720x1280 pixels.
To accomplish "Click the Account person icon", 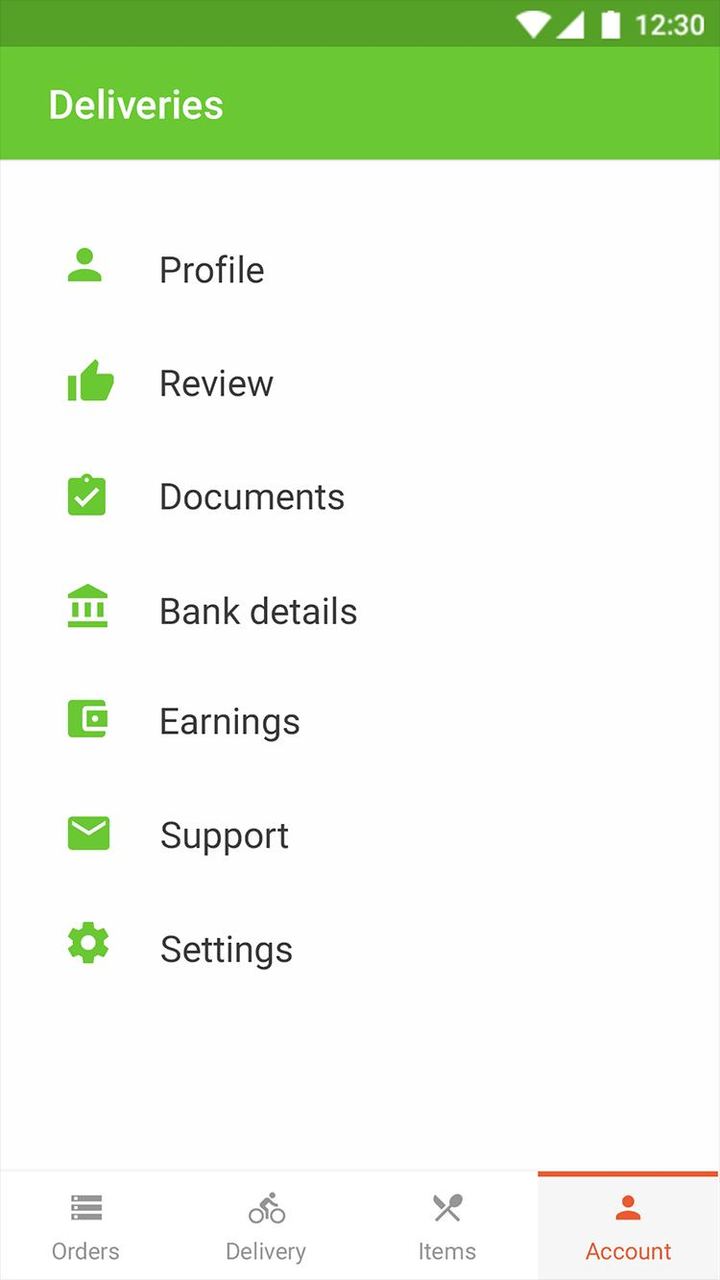I will tap(628, 1206).
